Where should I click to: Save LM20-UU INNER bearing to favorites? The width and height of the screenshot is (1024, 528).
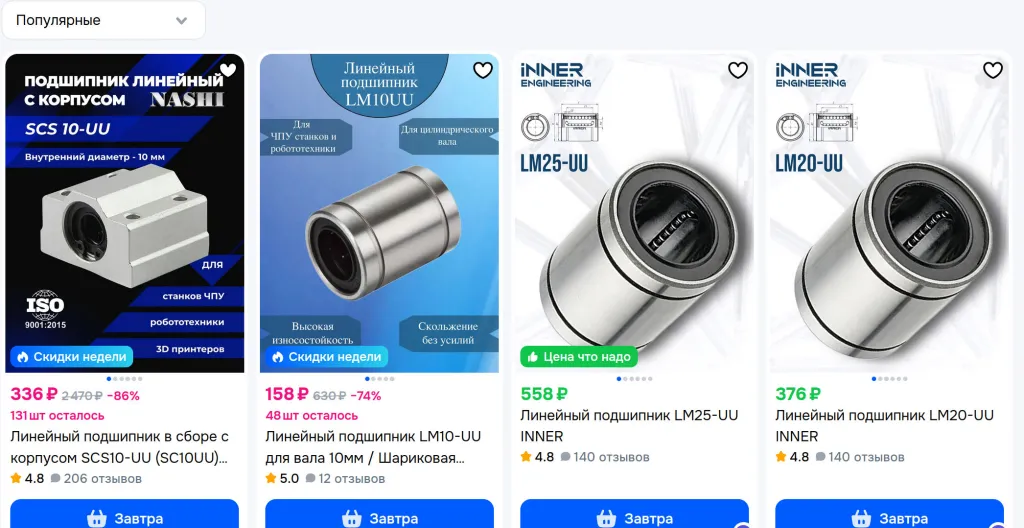tap(993, 70)
